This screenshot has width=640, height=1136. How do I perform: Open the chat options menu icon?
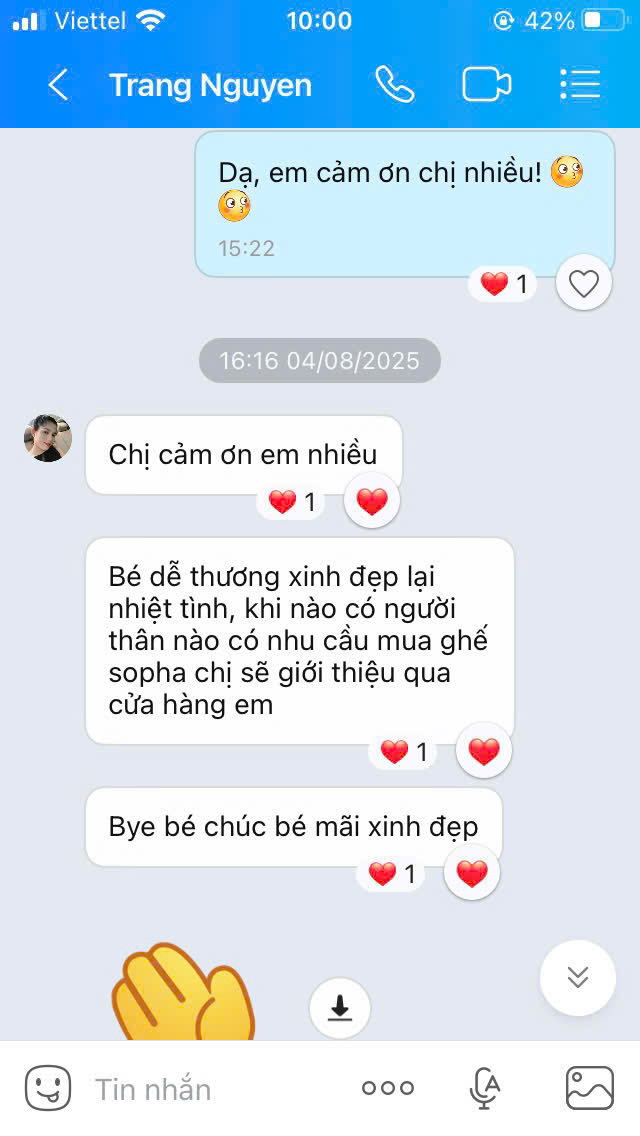point(580,85)
